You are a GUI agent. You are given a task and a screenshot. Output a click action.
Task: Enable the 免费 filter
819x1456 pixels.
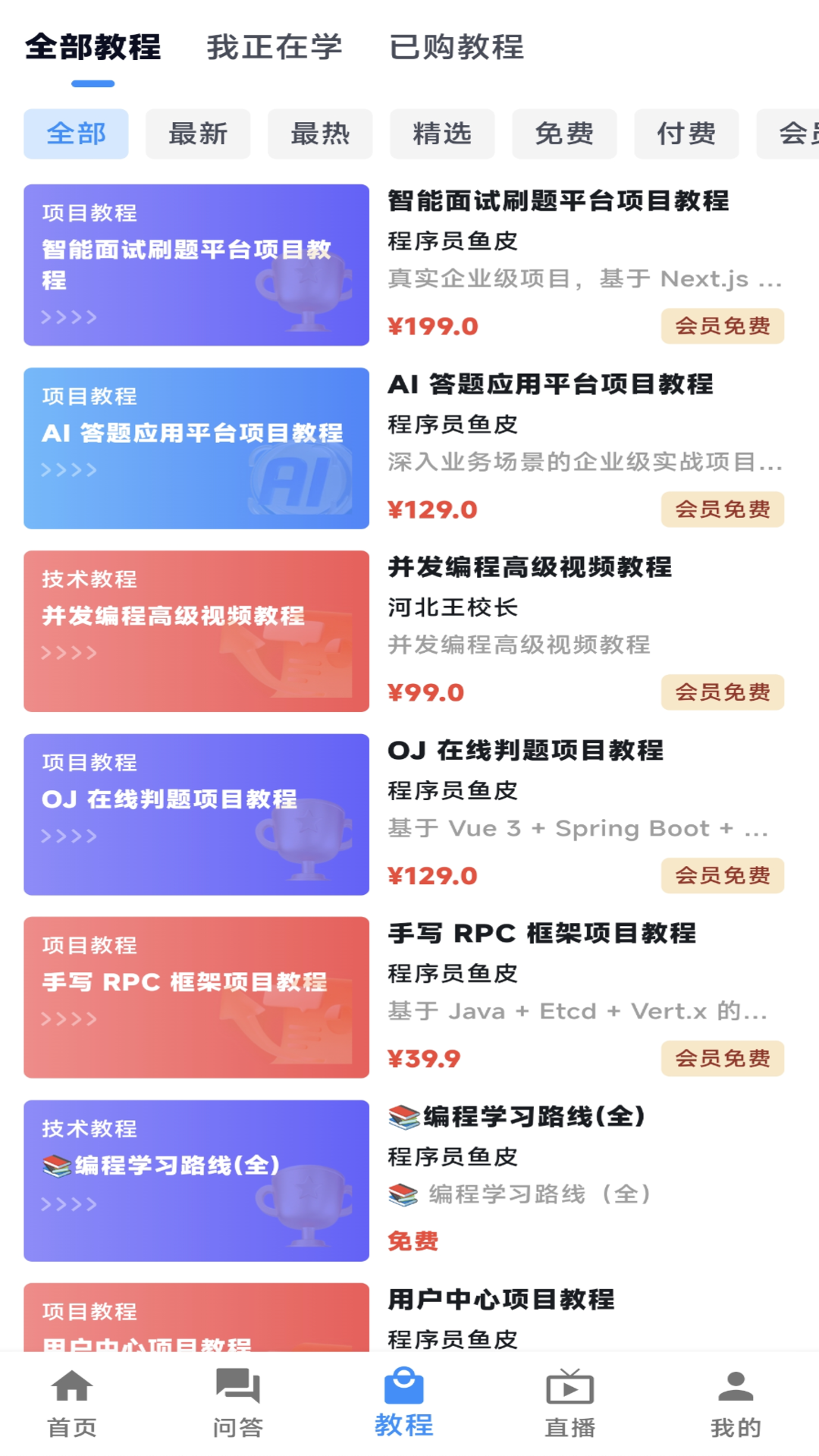coord(564,133)
